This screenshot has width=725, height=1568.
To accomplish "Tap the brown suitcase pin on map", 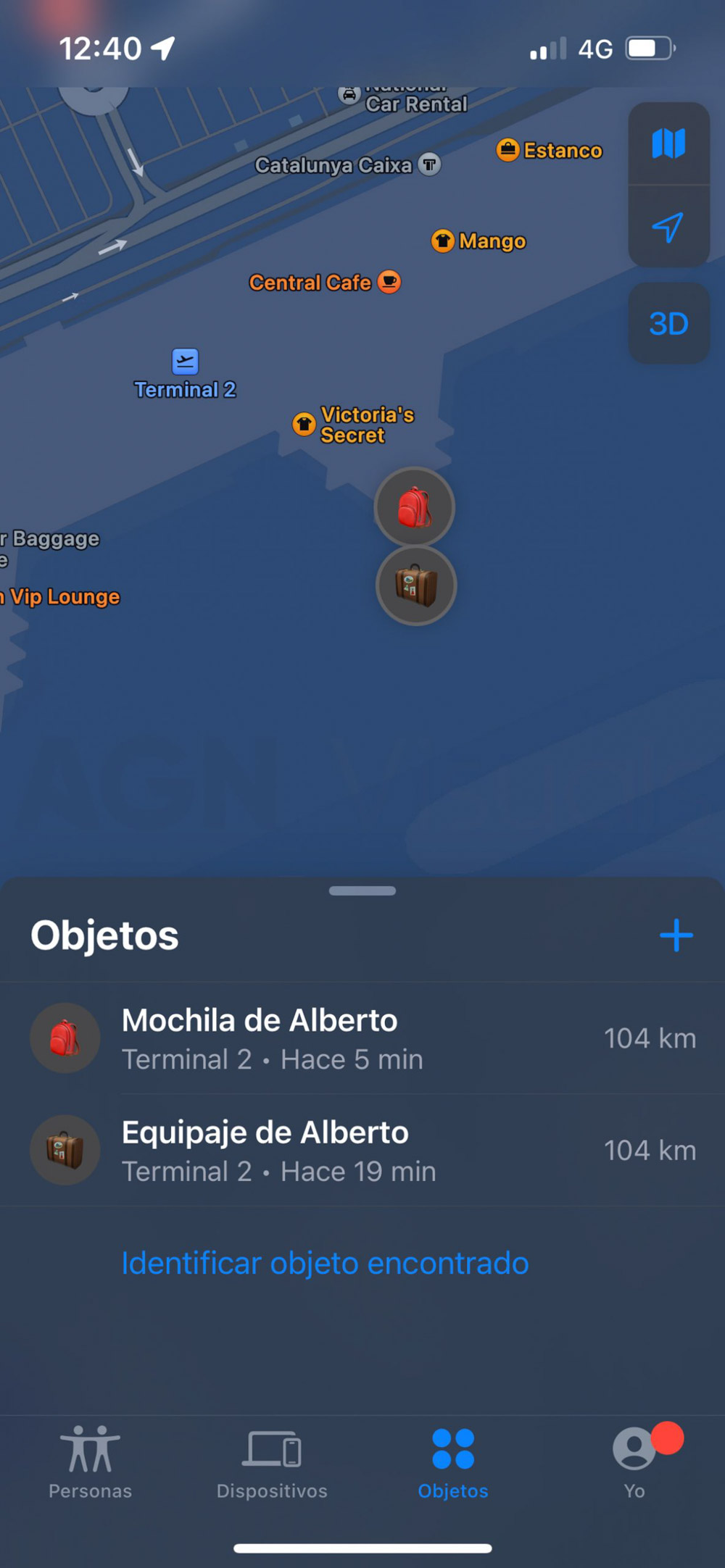I will tap(416, 585).
